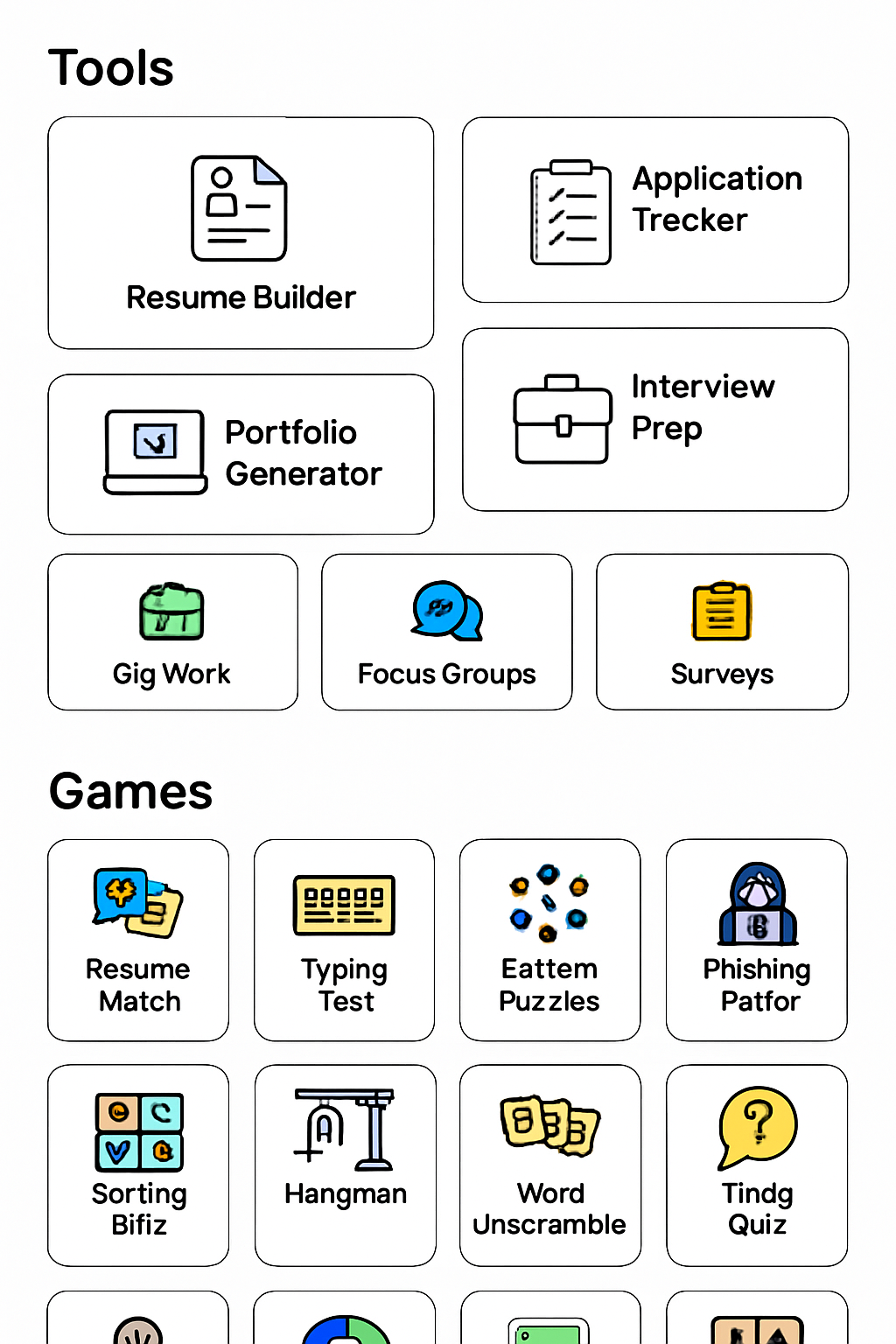Open the Eattem Puzzles game
Image resolution: width=896 pixels, height=1344 pixels.
tap(549, 940)
